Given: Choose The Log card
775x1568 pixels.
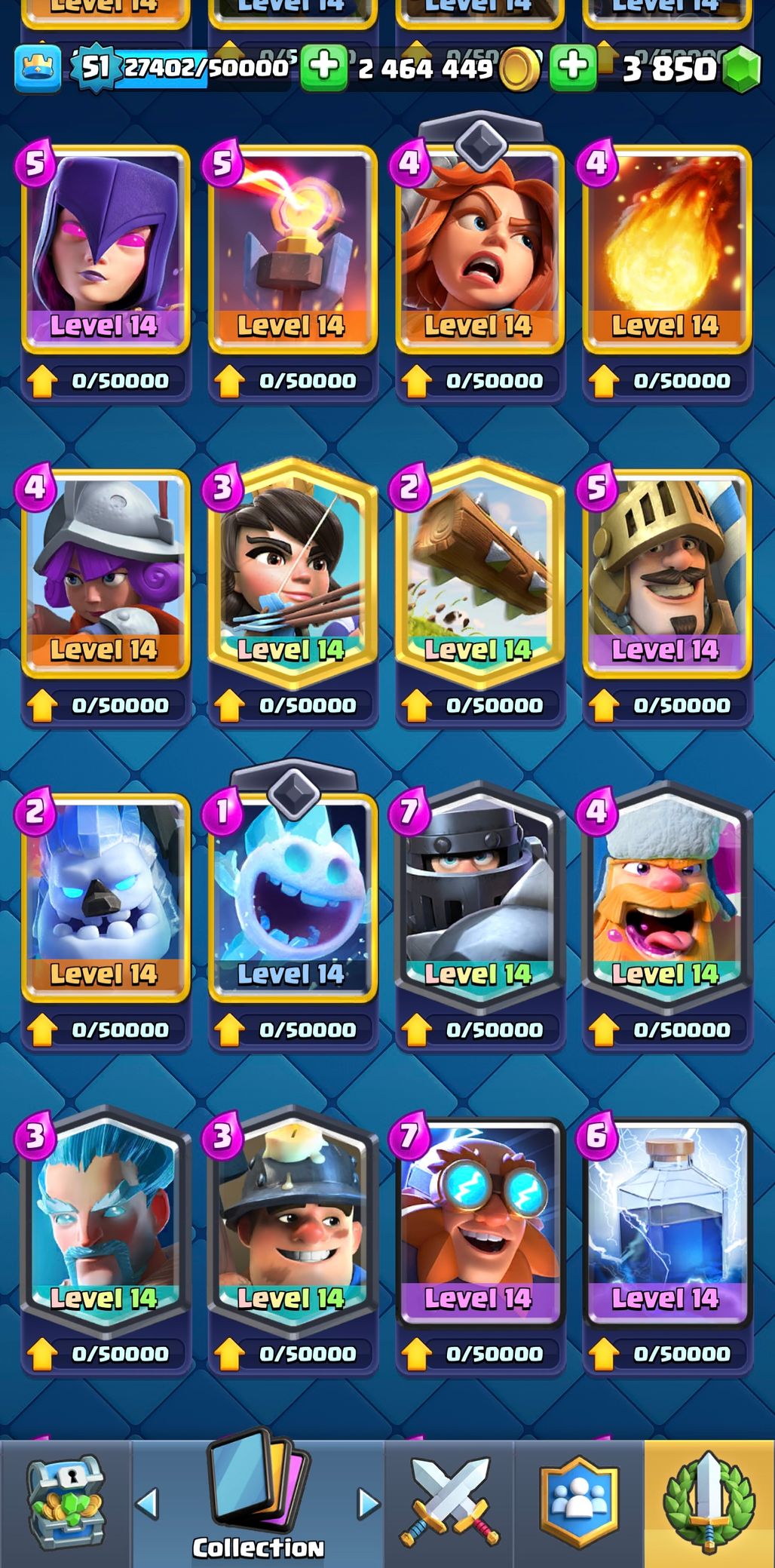Looking at the screenshot, I should (479, 573).
